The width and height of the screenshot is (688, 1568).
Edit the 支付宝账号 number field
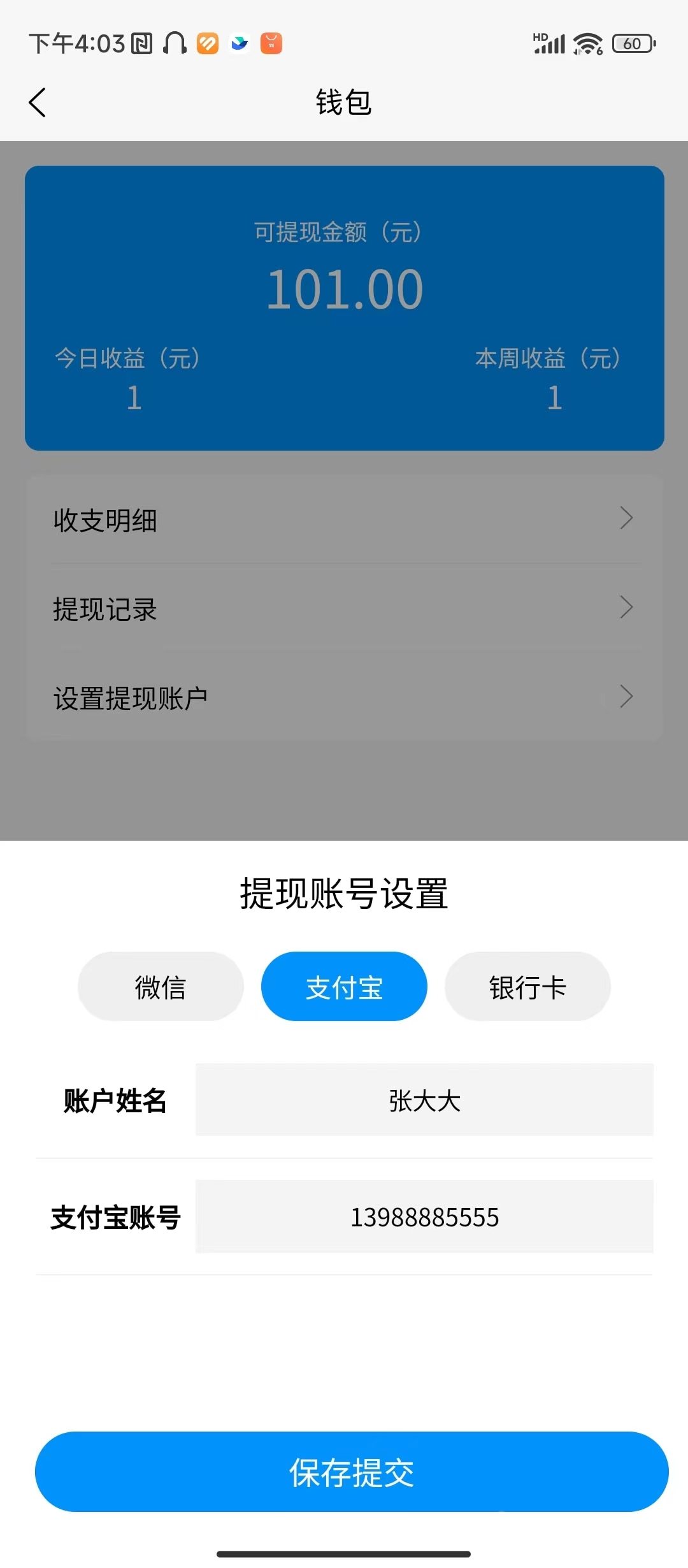[x=424, y=1217]
